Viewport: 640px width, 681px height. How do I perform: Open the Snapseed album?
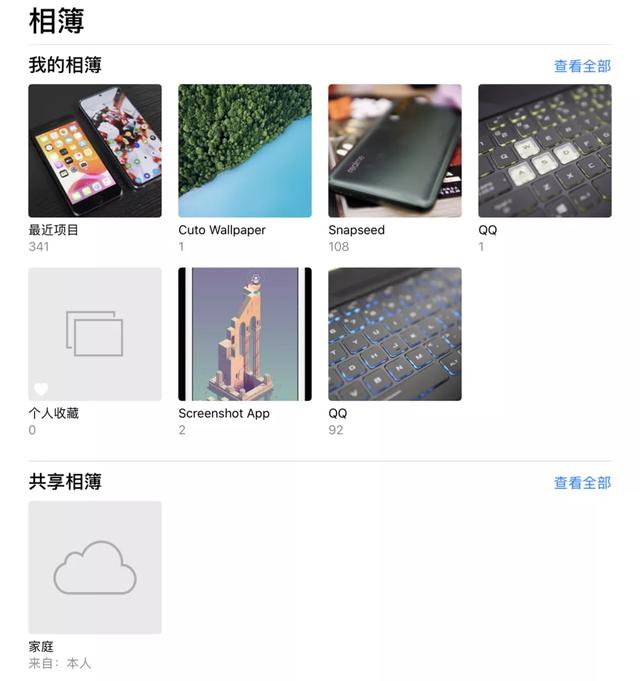395,151
